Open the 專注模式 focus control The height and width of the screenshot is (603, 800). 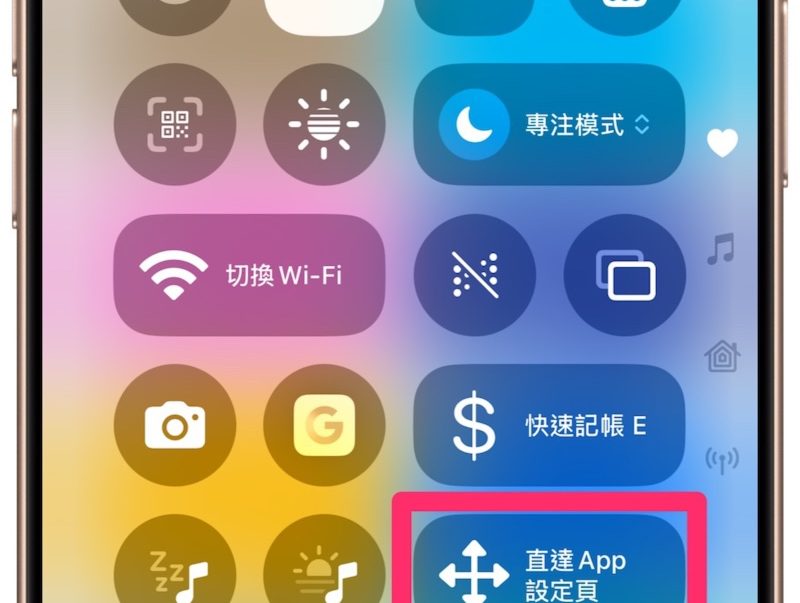click(x=549, y=125)
